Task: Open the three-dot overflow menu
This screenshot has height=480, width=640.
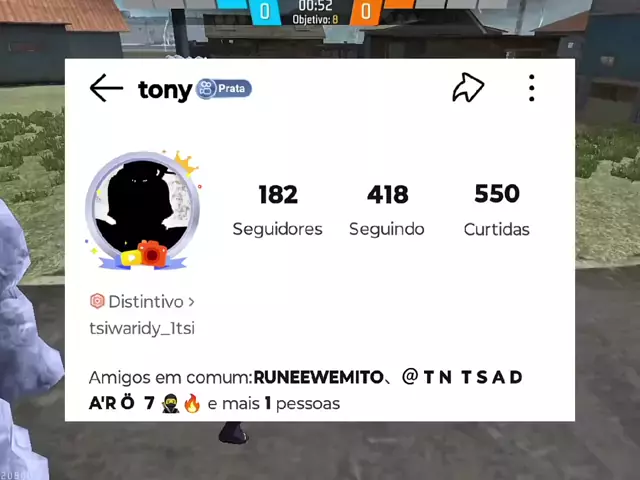Action: 531,88
